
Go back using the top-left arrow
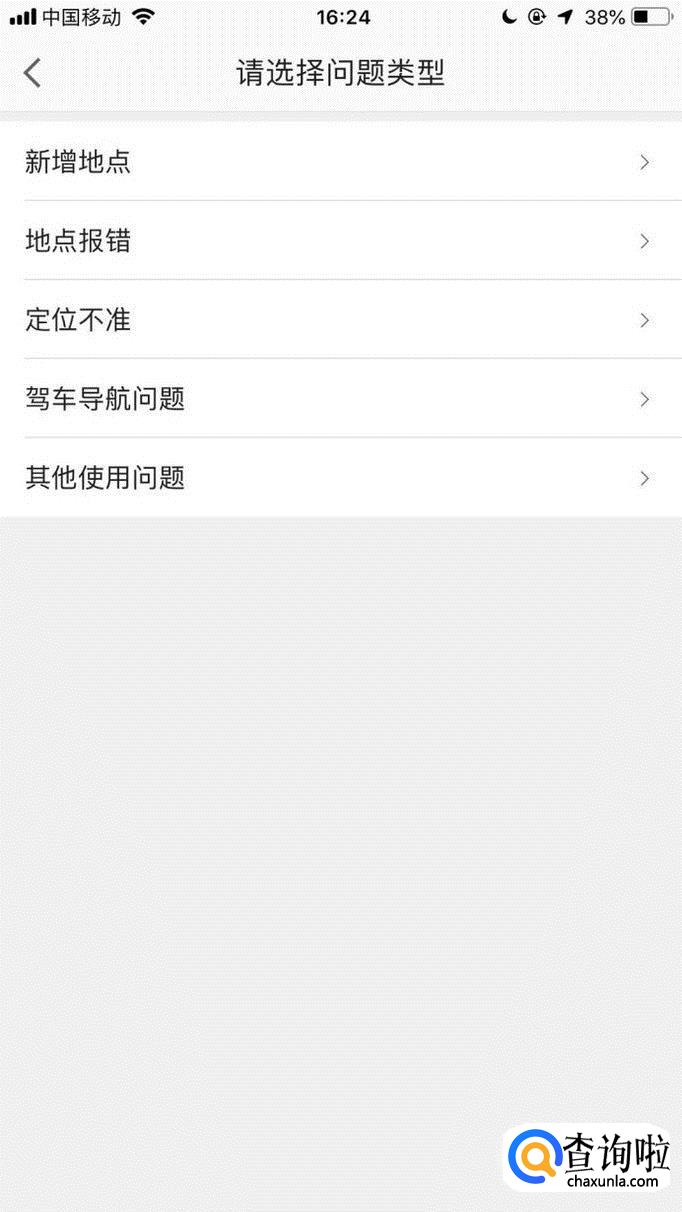[33, 73]
